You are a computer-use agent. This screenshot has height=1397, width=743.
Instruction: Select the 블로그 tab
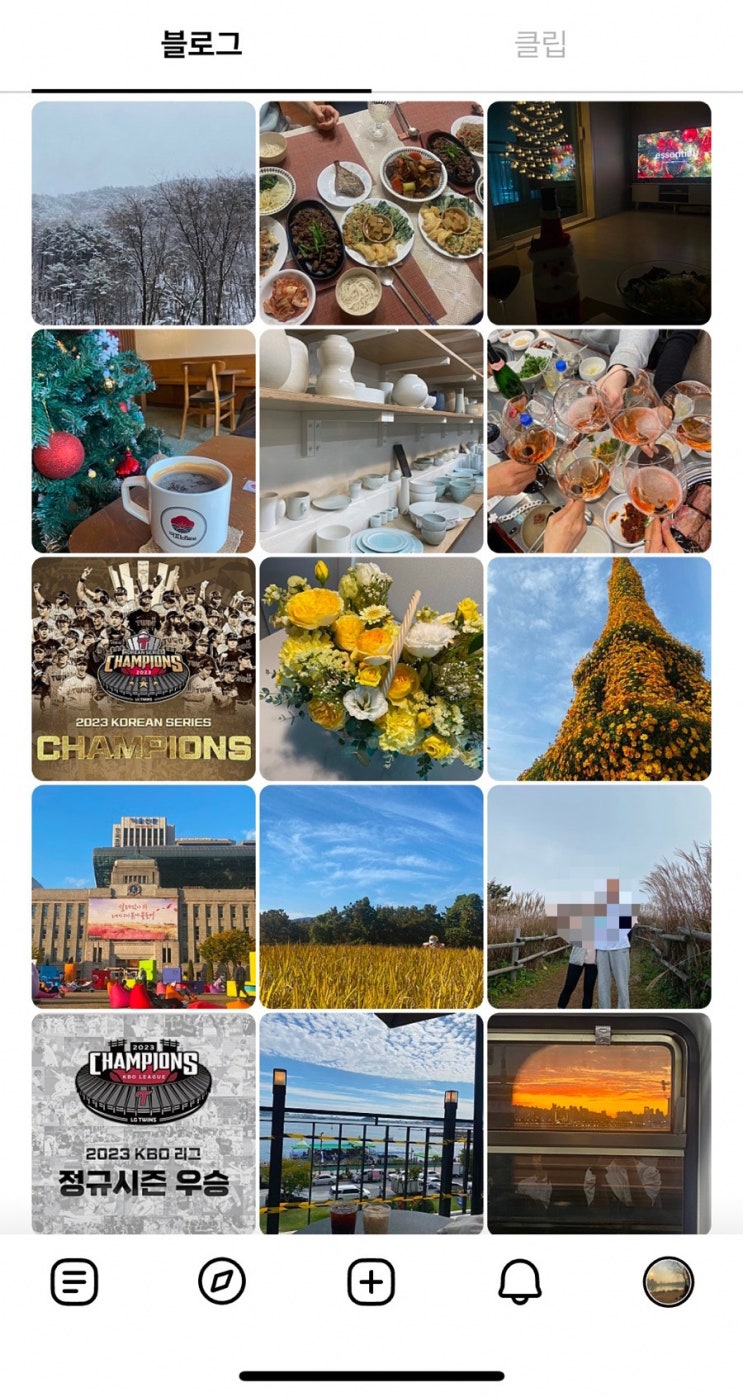click(x=201, y=45)
